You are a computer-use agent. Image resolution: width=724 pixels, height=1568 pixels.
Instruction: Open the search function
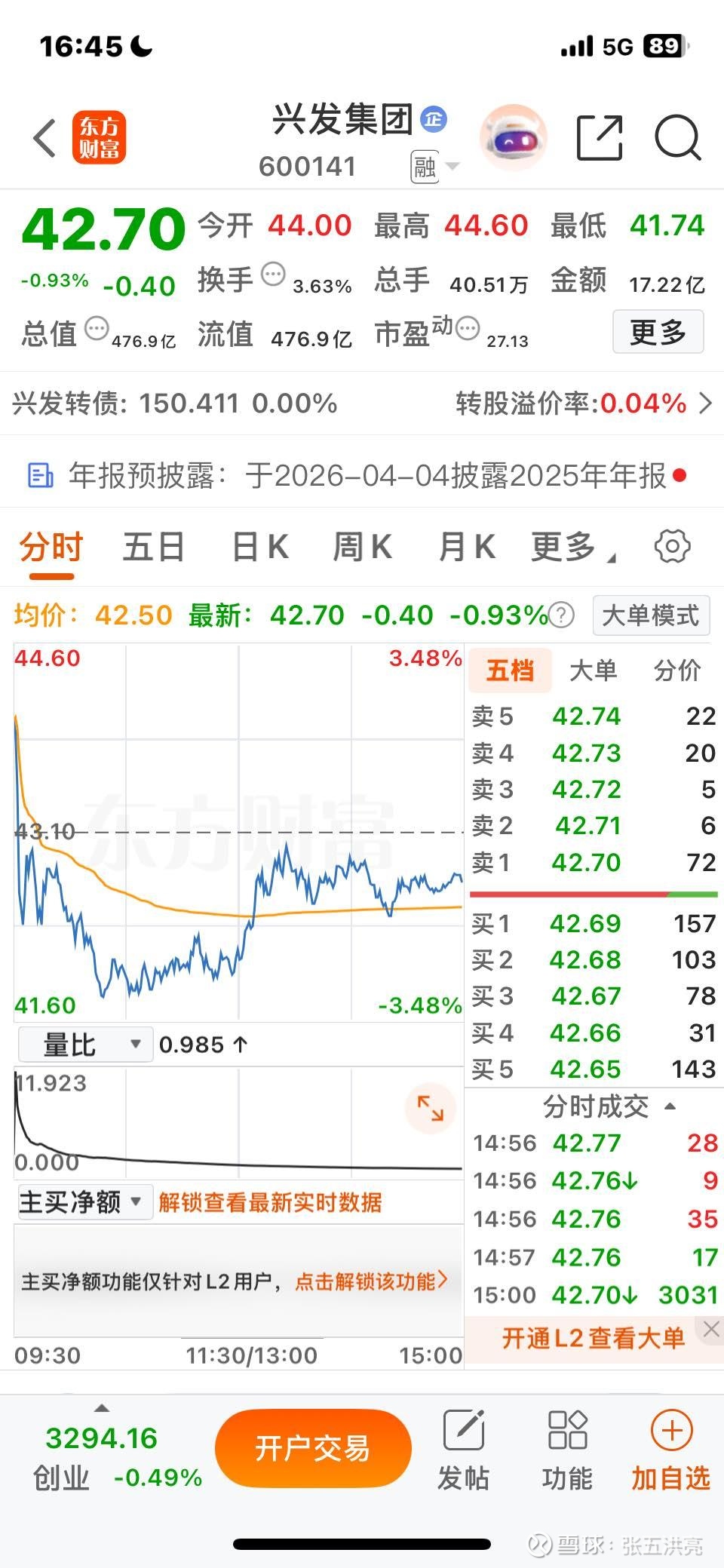(x=678, y=138)
